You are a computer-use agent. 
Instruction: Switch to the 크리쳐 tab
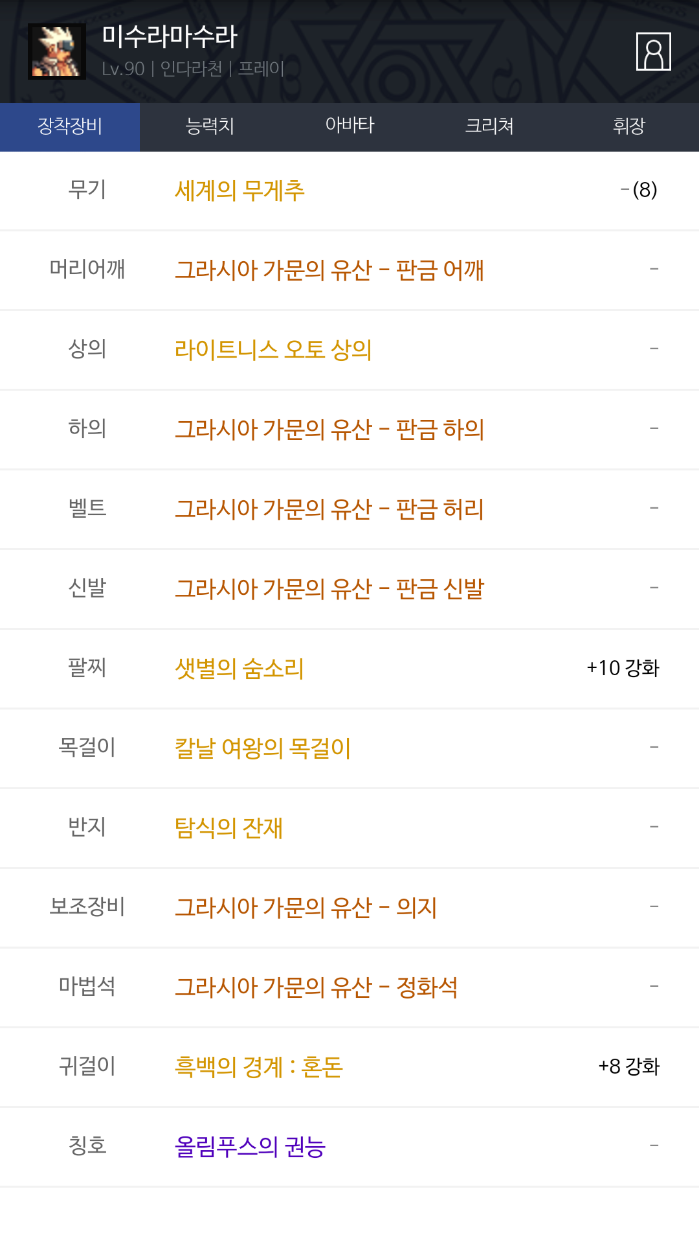coord(489,127)
